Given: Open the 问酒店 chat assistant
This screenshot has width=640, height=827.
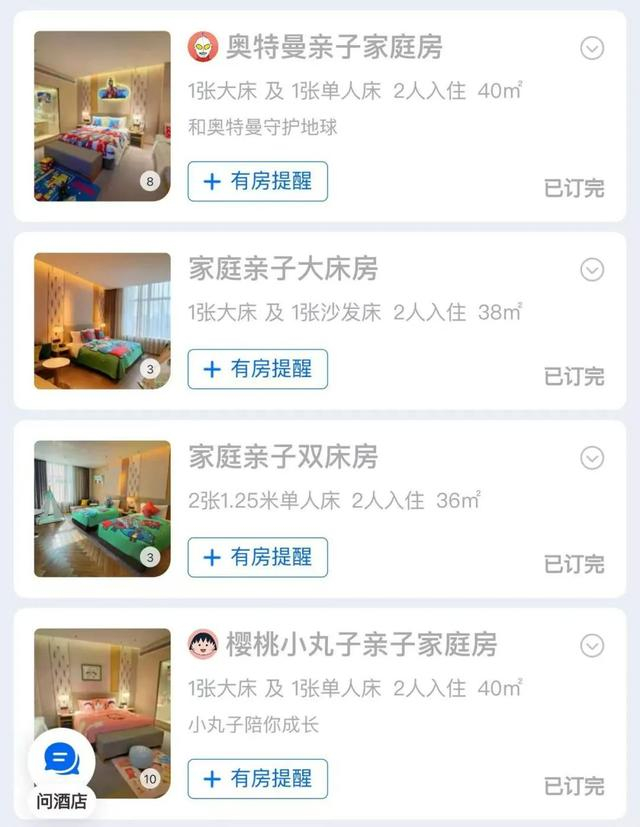Looking at the screenshot, I should pyautogui.click(x=61, y=771).
